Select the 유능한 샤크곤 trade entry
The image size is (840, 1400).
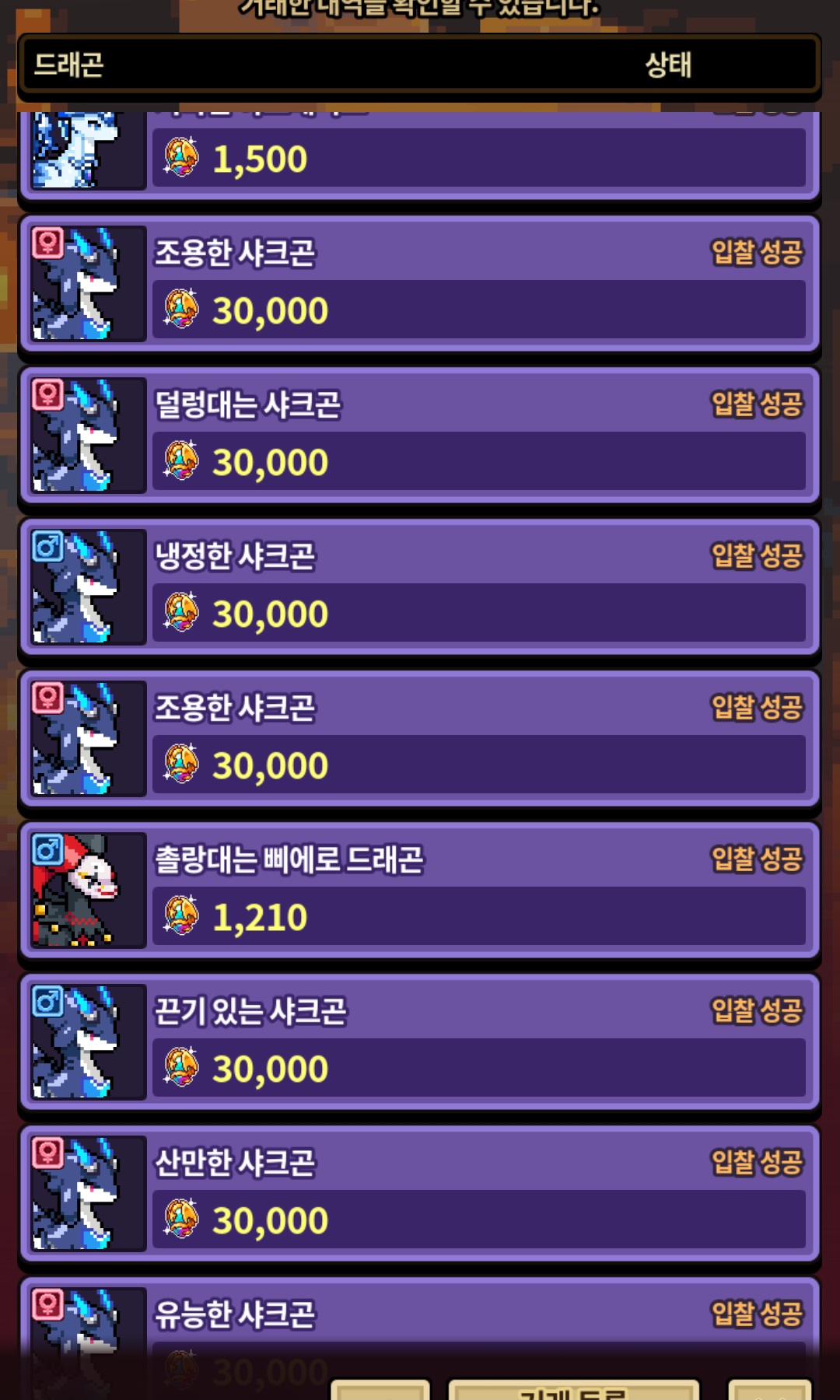click(x=420, y=1338)
